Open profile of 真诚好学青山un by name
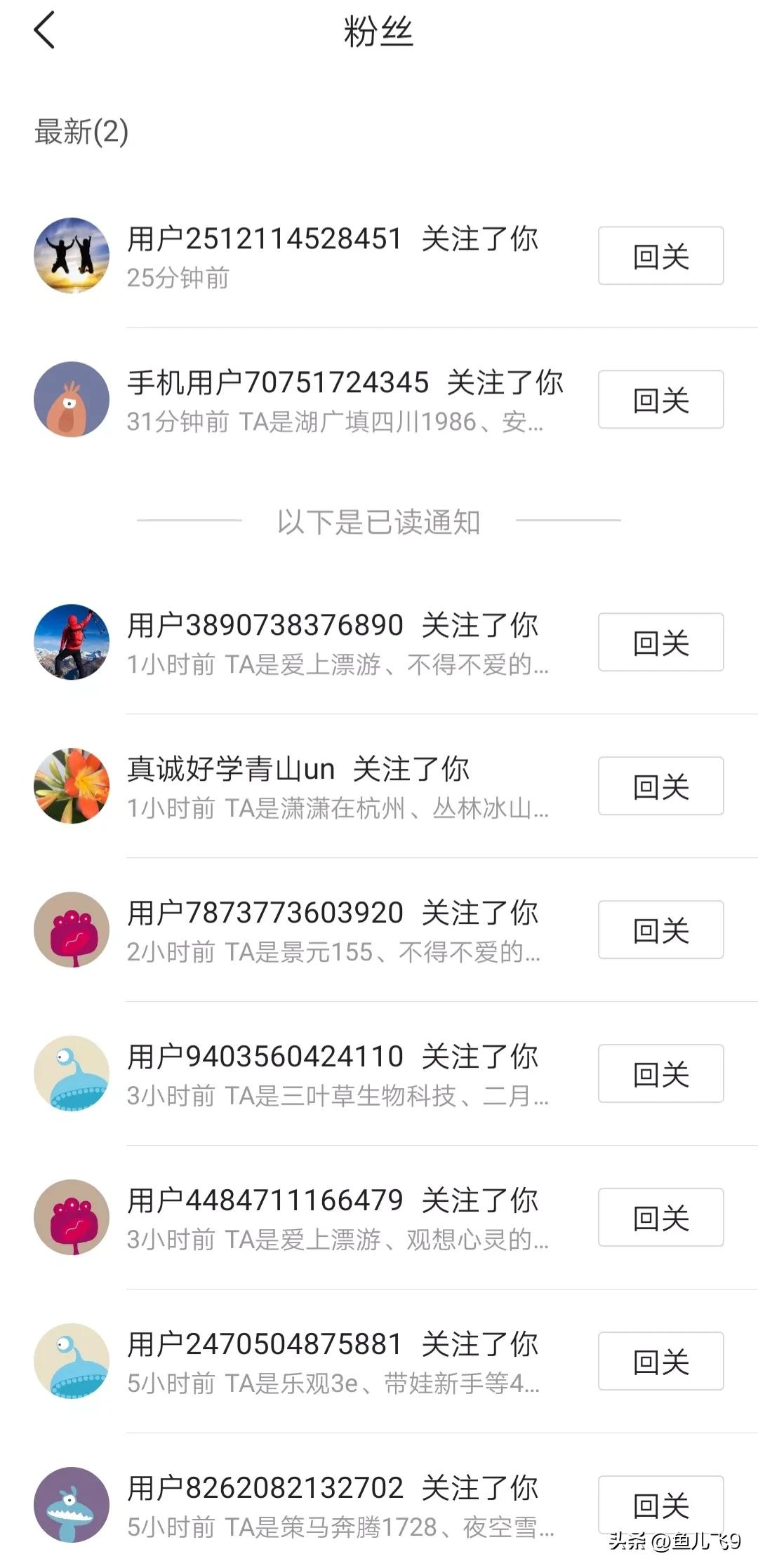The height and width of the screenshot is (1568, 758). tap(232, 769)
